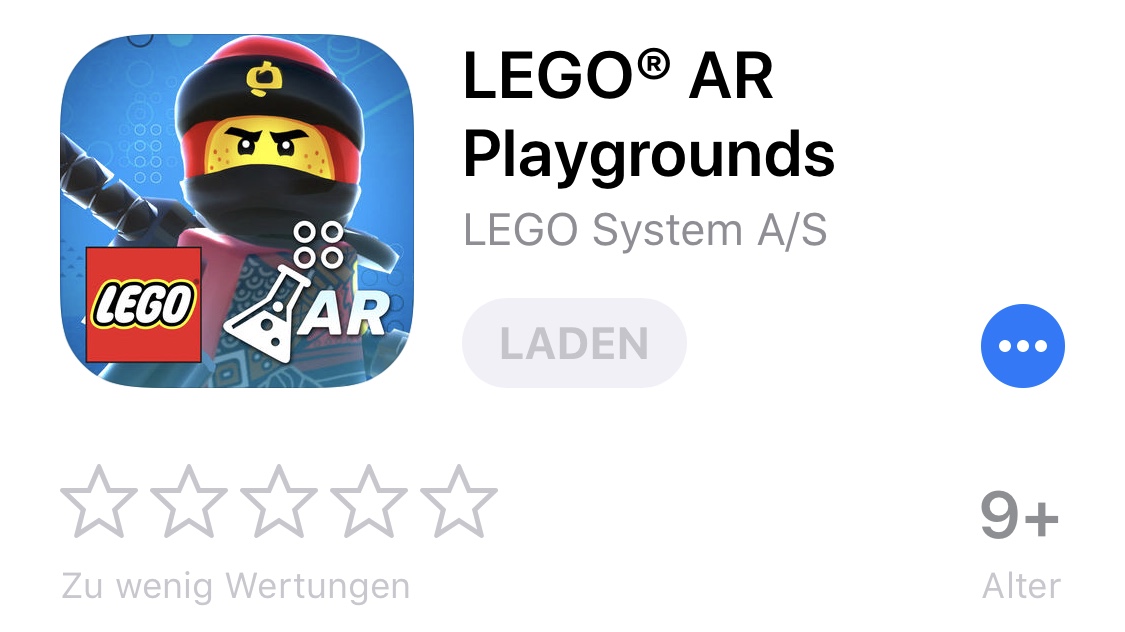Tap the LADEN download button
1125x632 pixels.
[x=574, y=344]
